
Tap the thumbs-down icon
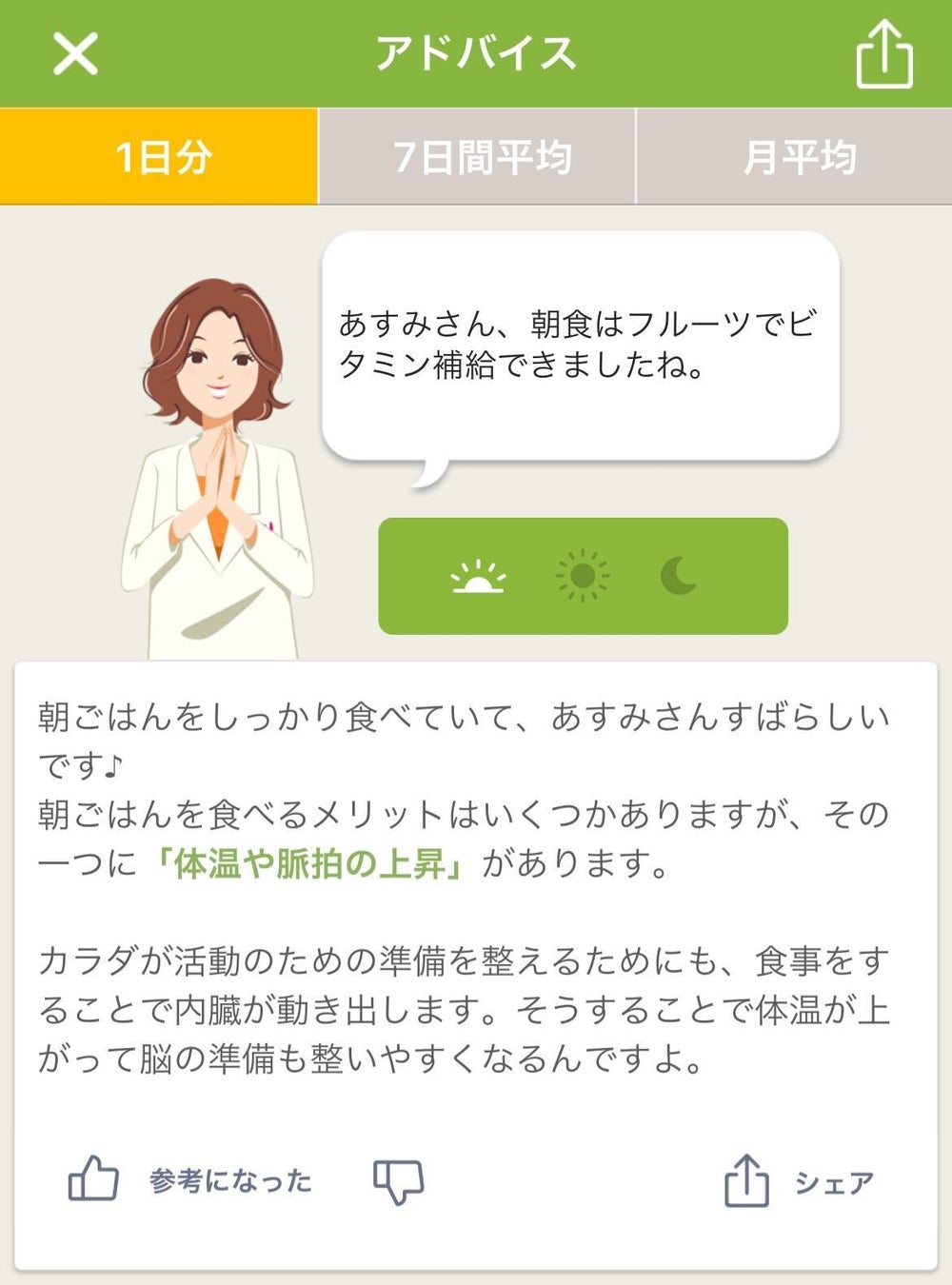pos(398,1181)
